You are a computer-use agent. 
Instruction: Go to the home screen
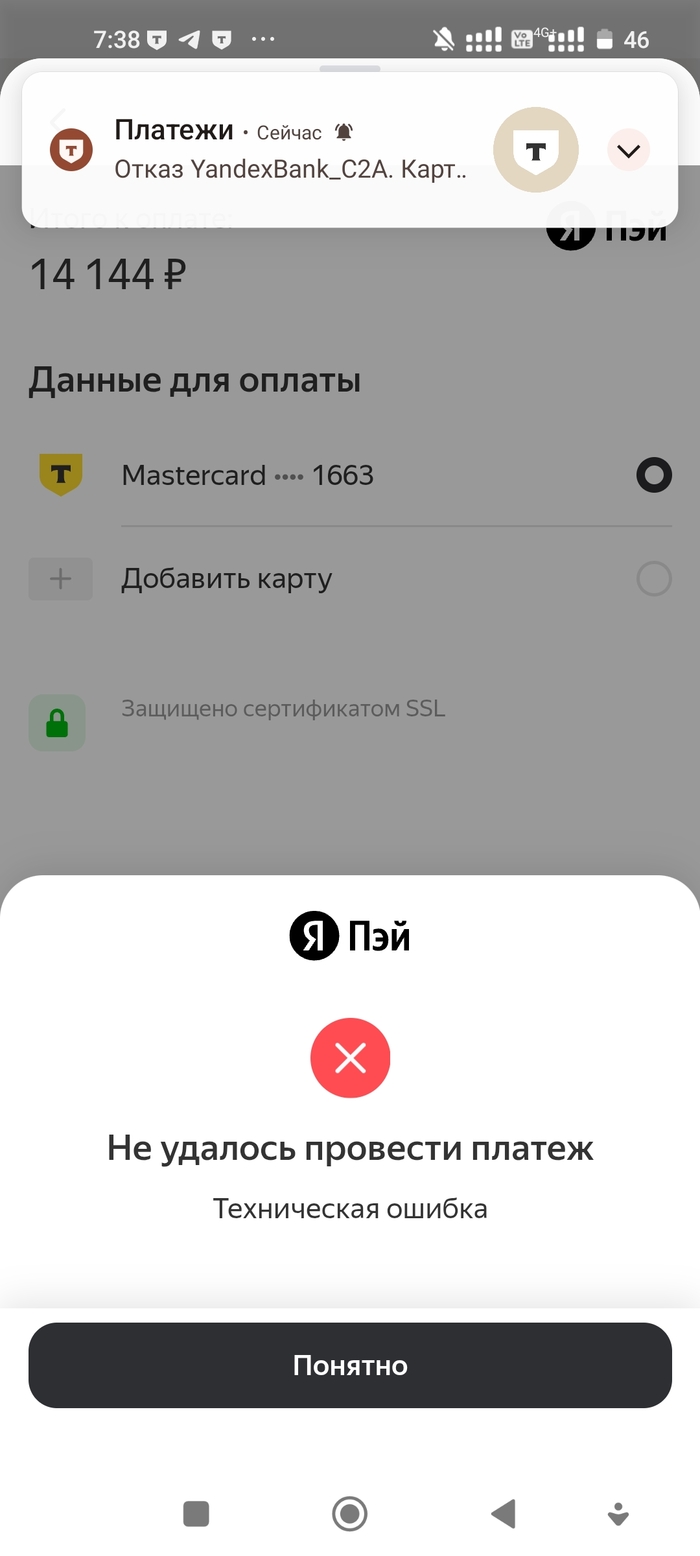point(350,1514)
